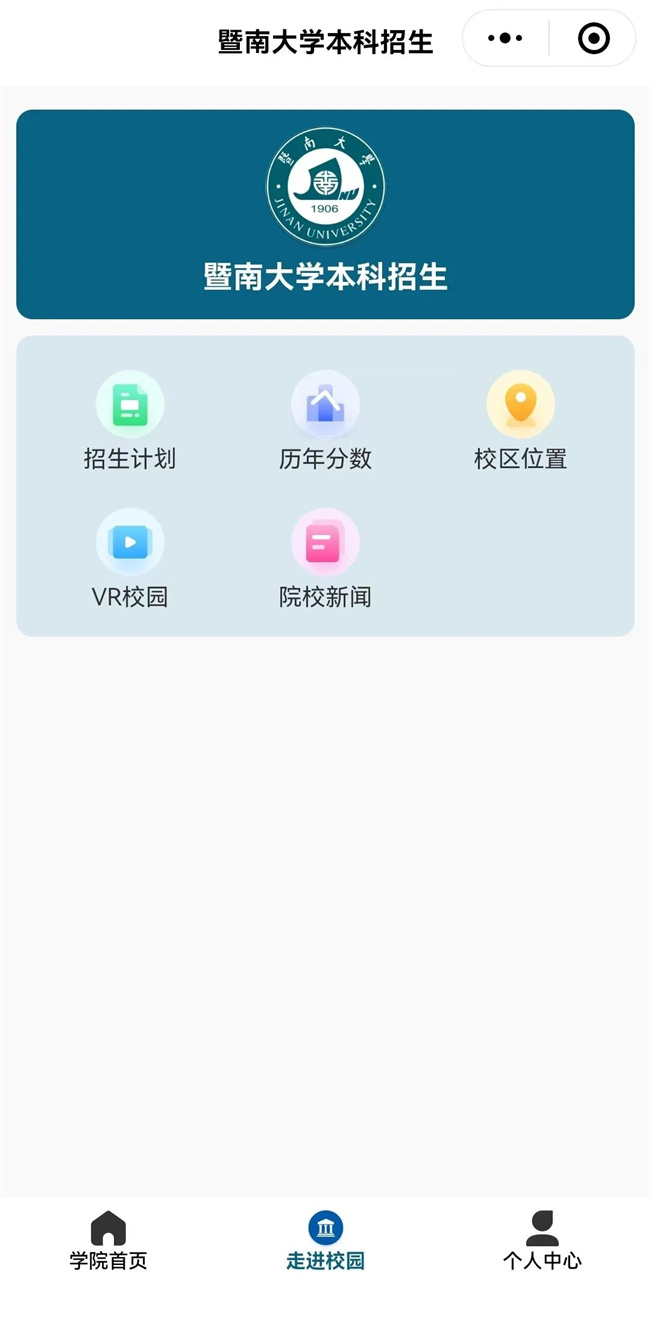Switch to the 学院首页 tab
This screenshot has height=1324, width=651.
(x=108, y=1241)
